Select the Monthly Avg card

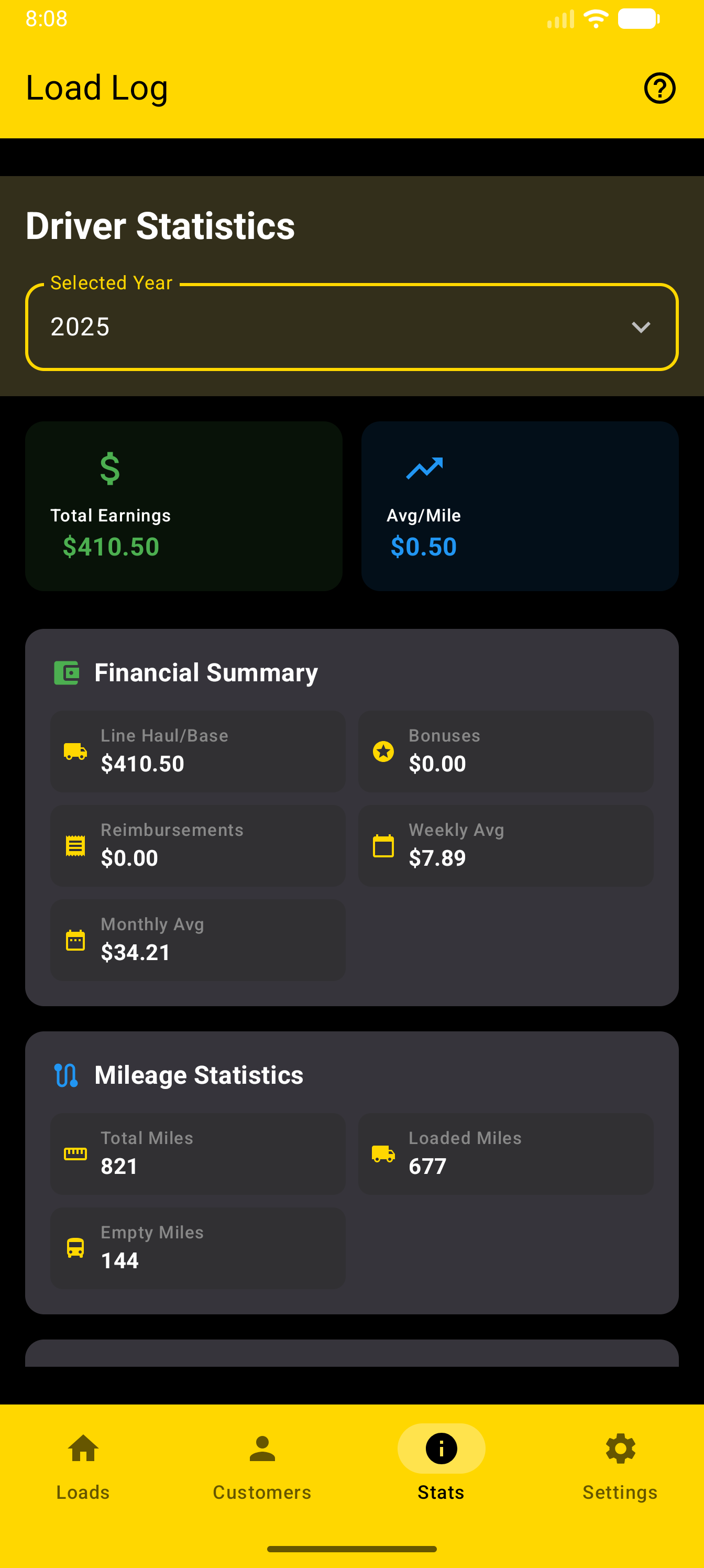(197, 940)
